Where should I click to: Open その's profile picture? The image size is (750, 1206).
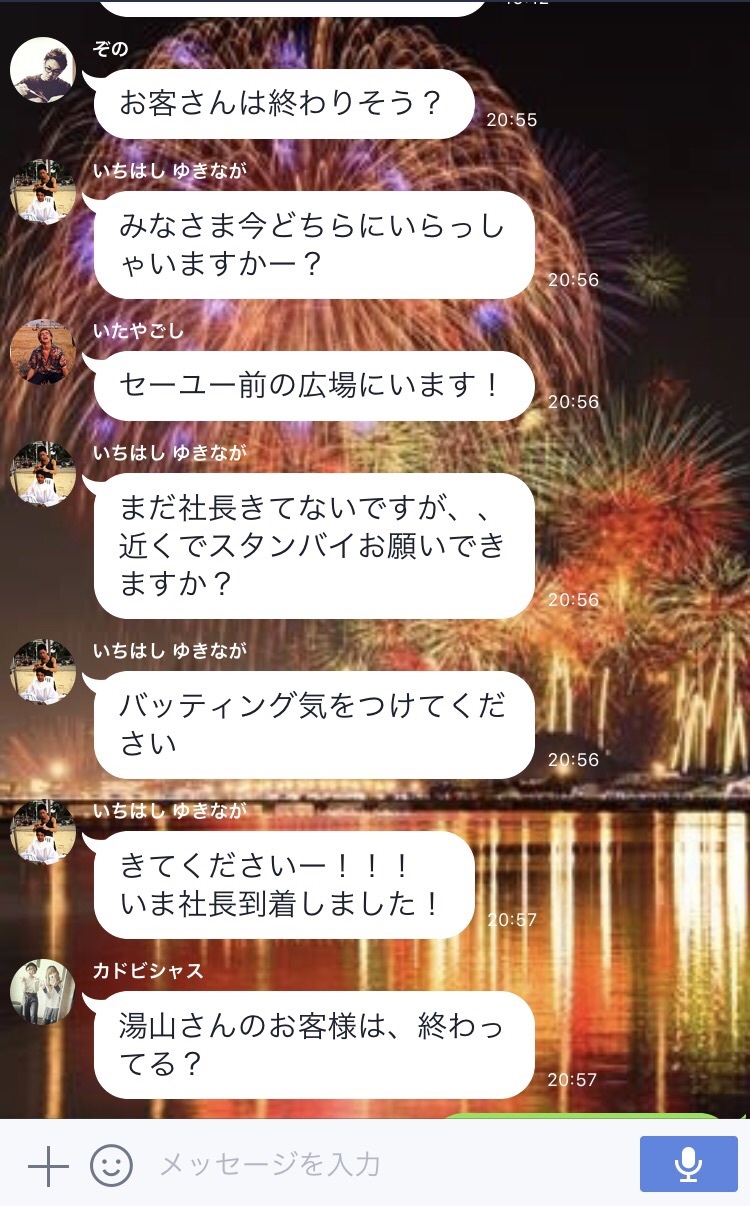[42, 70]
